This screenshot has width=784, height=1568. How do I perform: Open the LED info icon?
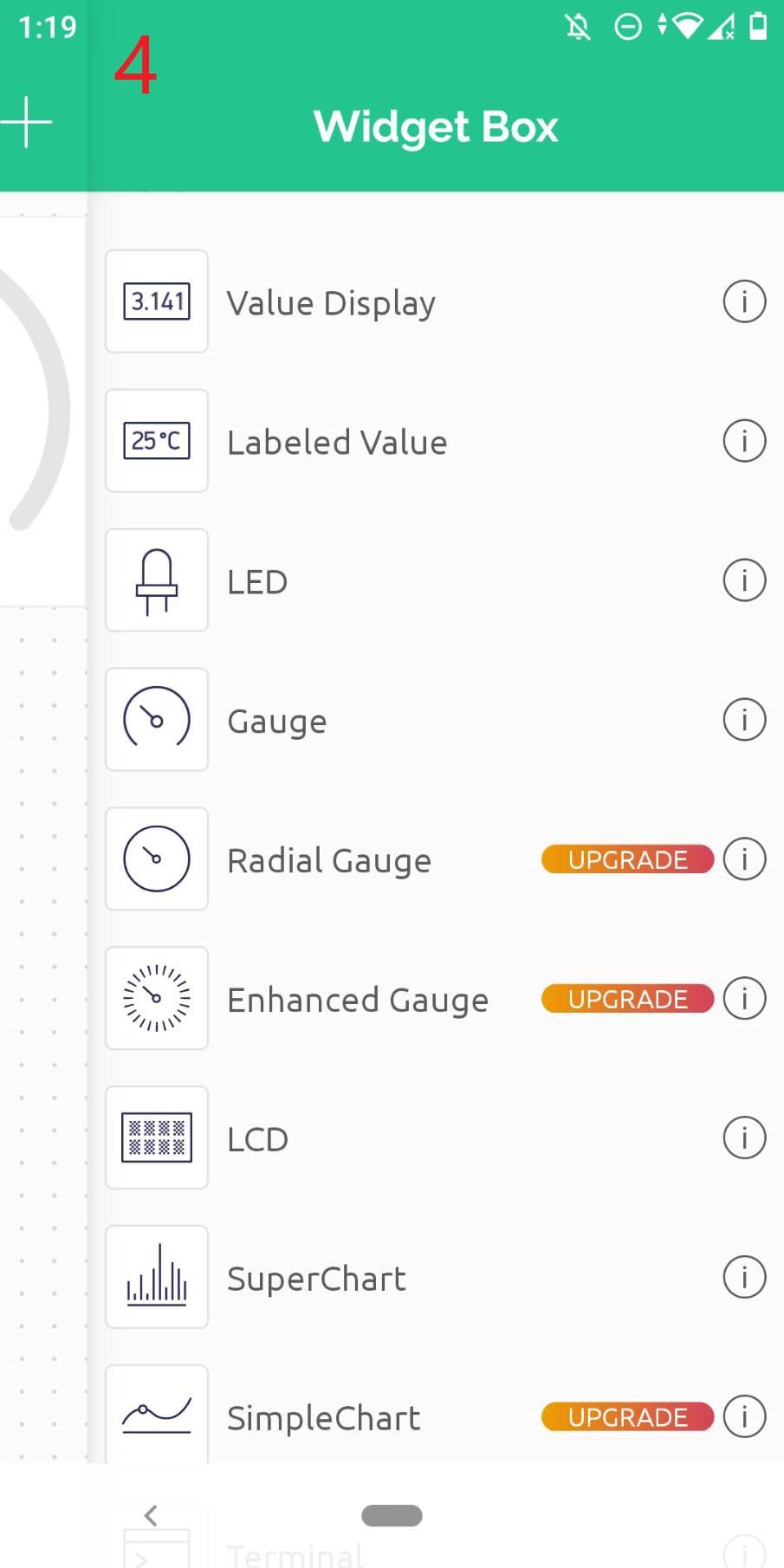pyautogui.click(x=744, y=580)
